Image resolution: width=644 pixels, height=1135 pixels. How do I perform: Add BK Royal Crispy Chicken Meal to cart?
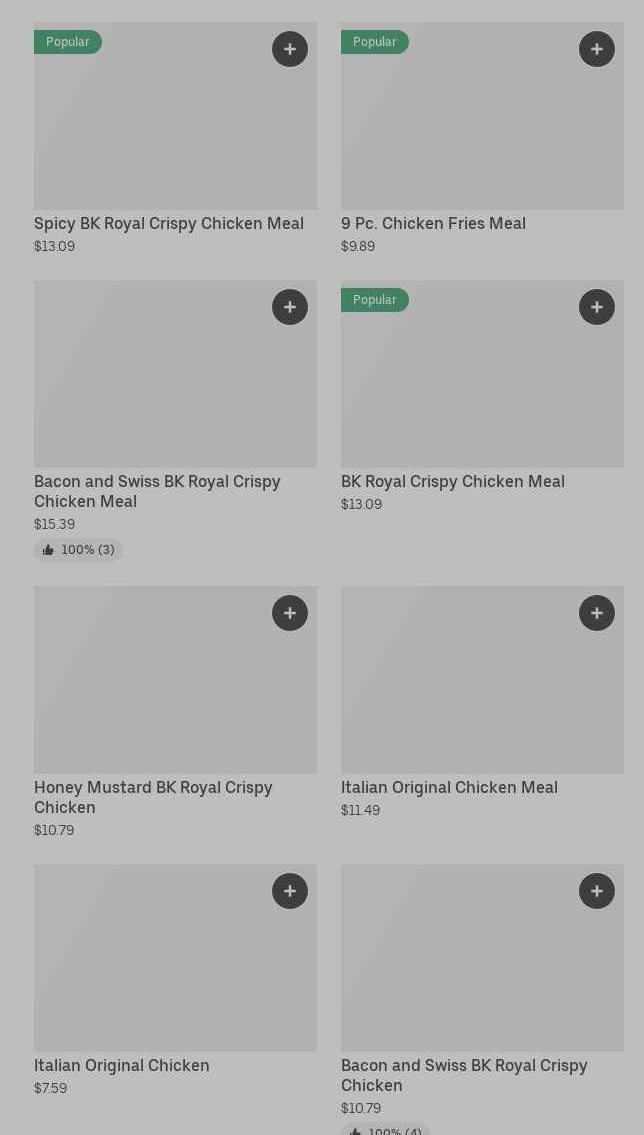tap(597, 307)
